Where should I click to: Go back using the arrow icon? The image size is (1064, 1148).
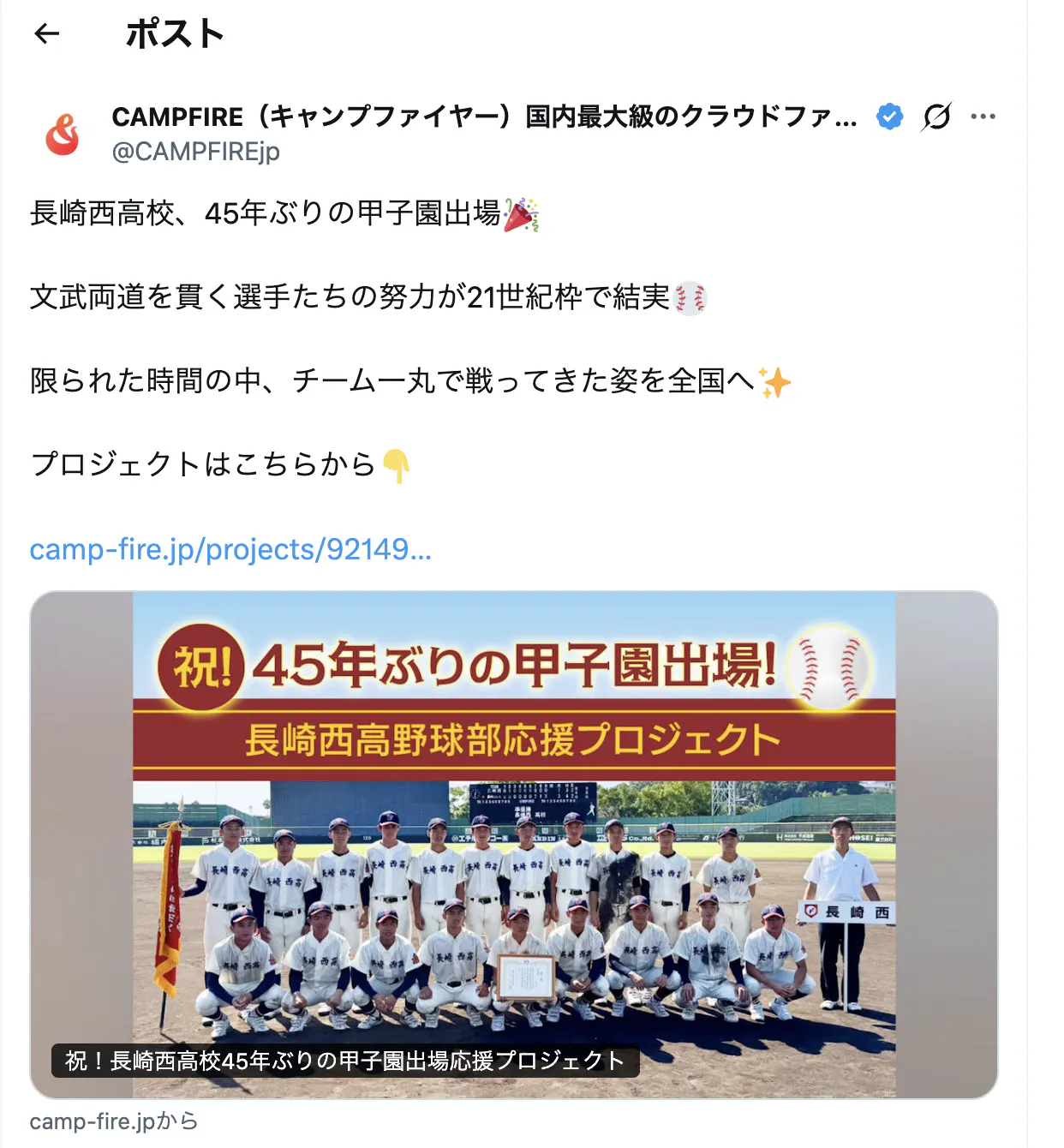click(46, 33)
